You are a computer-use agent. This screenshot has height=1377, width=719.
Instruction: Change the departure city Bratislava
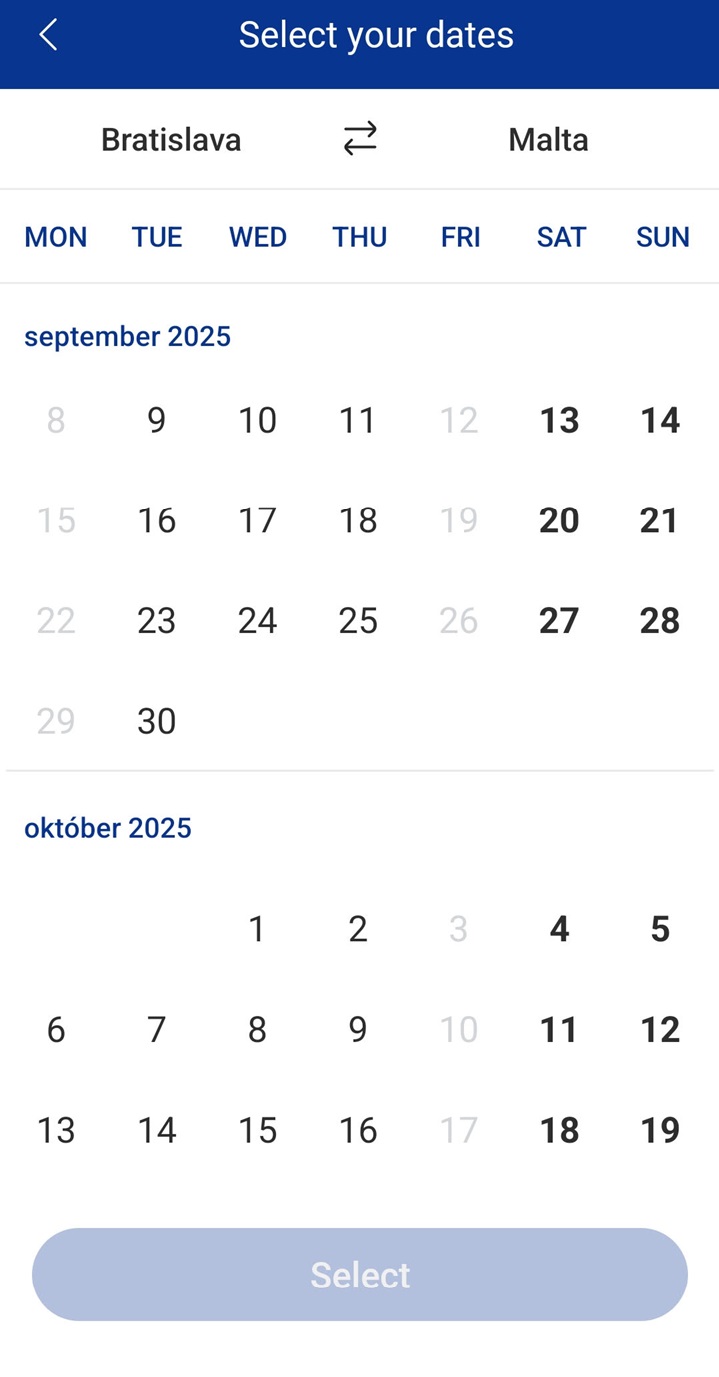171,140
